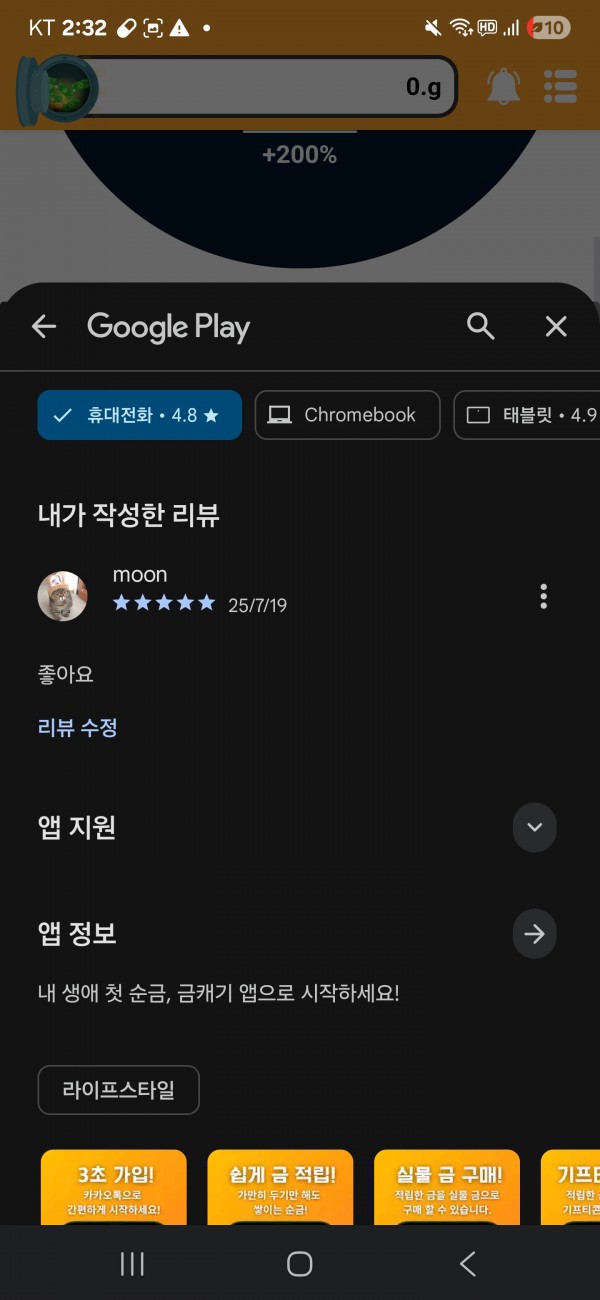Screen dimensions: 600x1300
Task: Select the 태블릿 chip
Action: point(528,415)
